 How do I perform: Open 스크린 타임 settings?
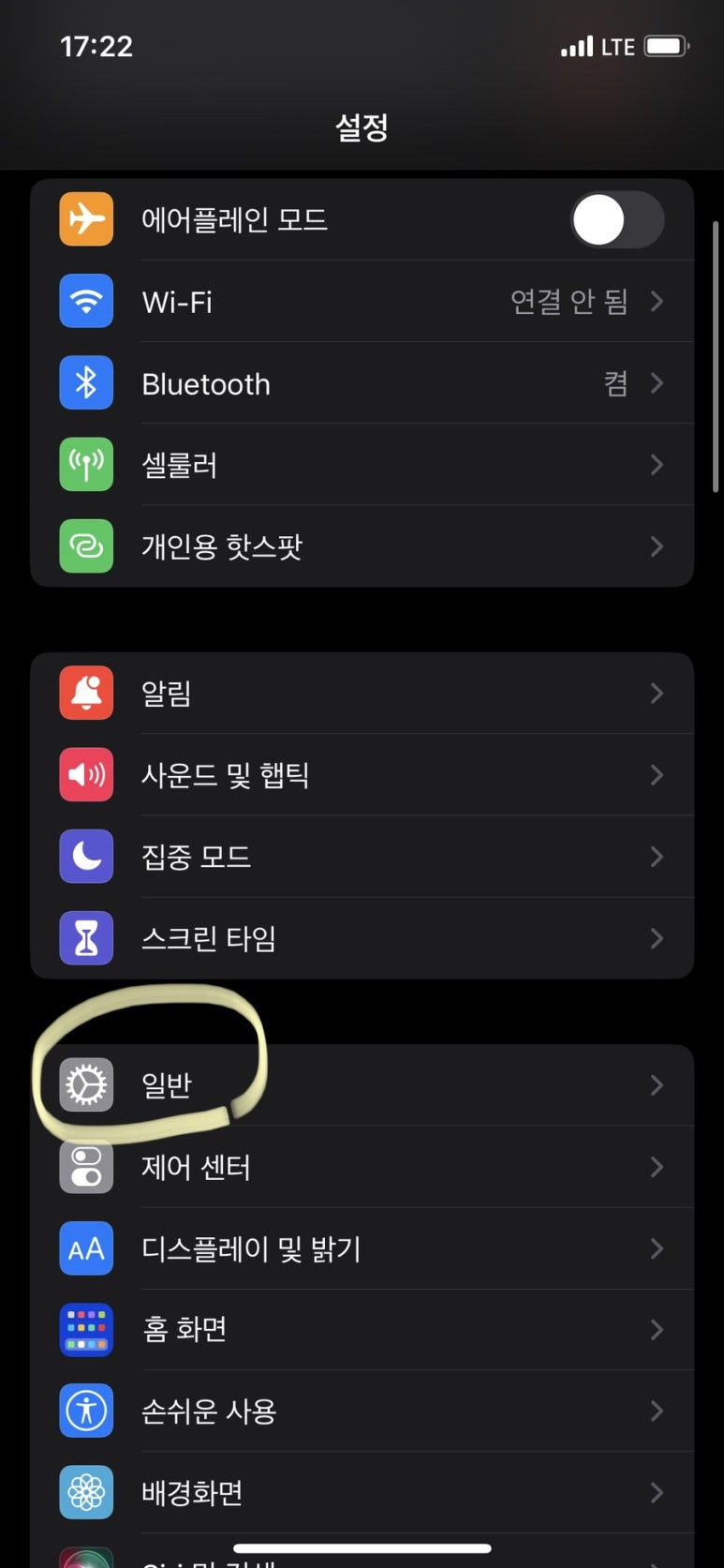click(362, 938)
